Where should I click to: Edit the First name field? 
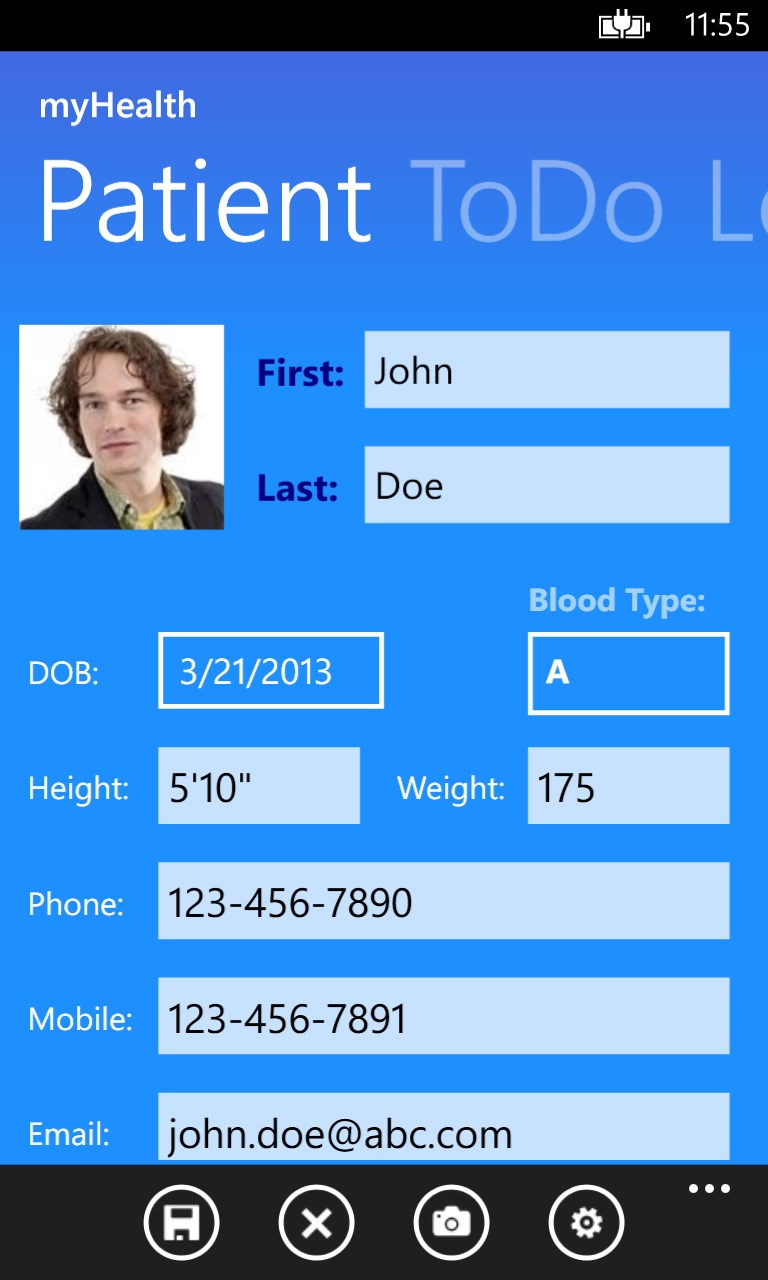(x=546, y=370)
